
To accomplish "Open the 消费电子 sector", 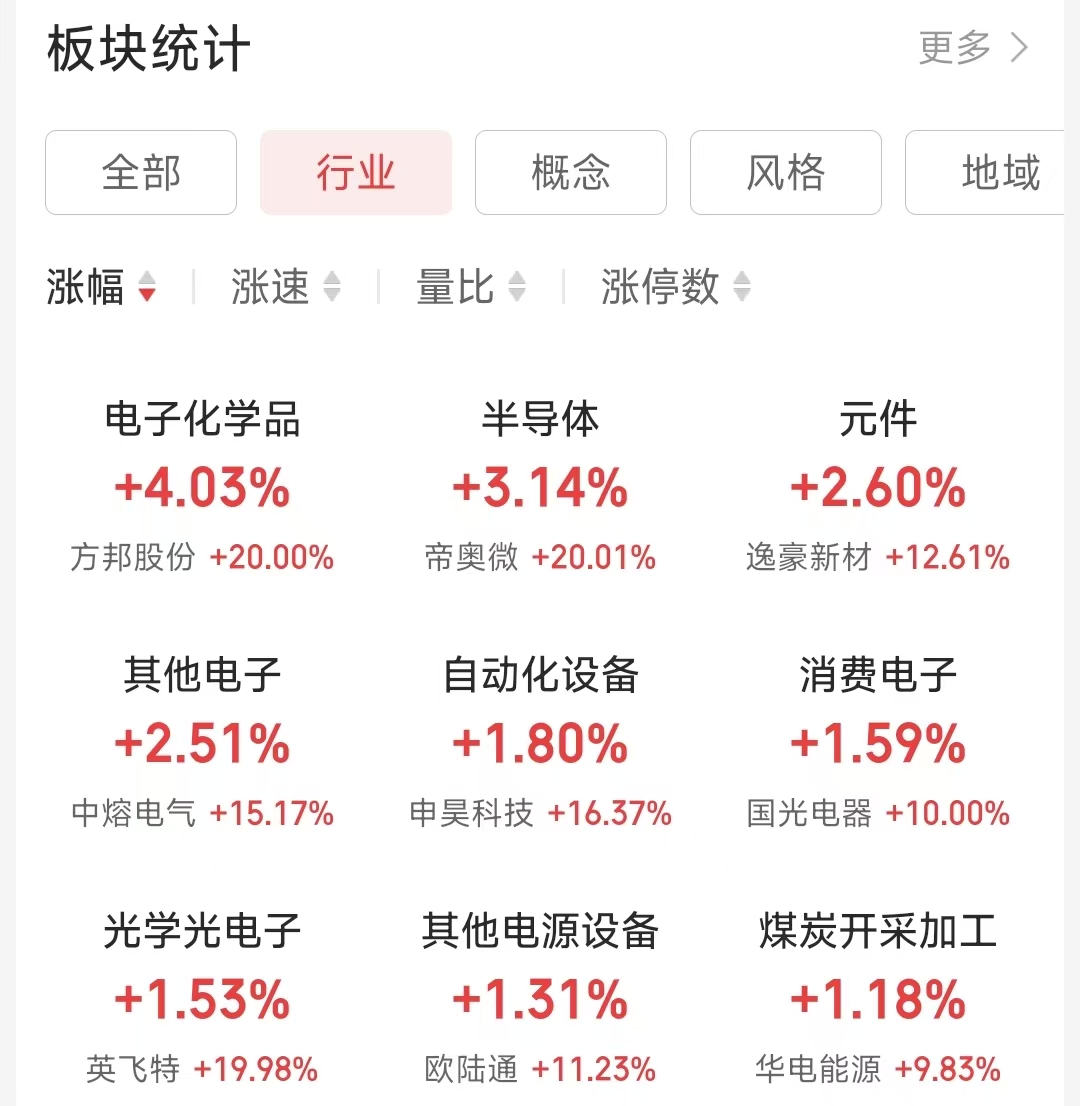I will click(878, 743).
